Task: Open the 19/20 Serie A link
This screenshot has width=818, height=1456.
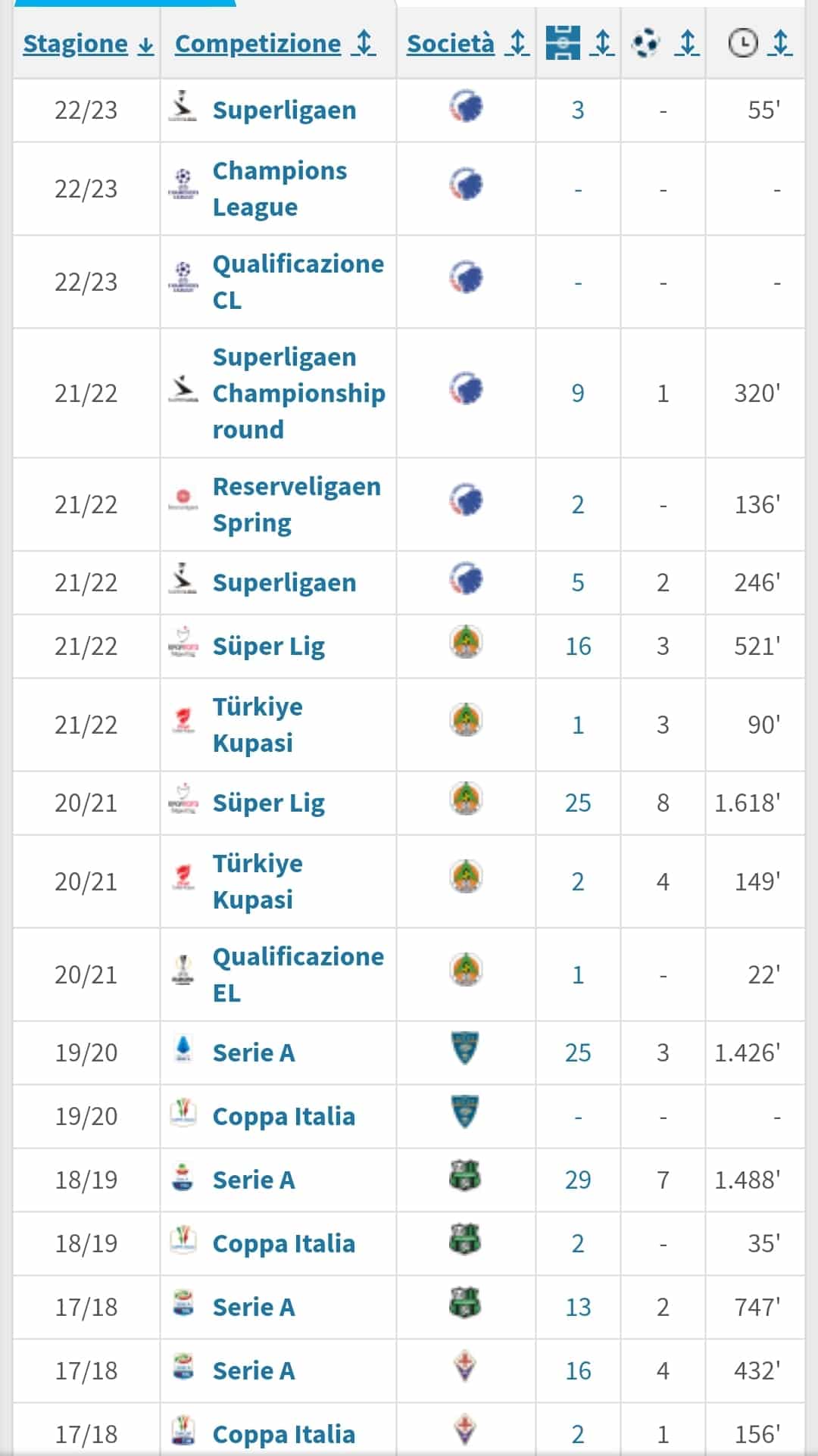Action: 254,1052
